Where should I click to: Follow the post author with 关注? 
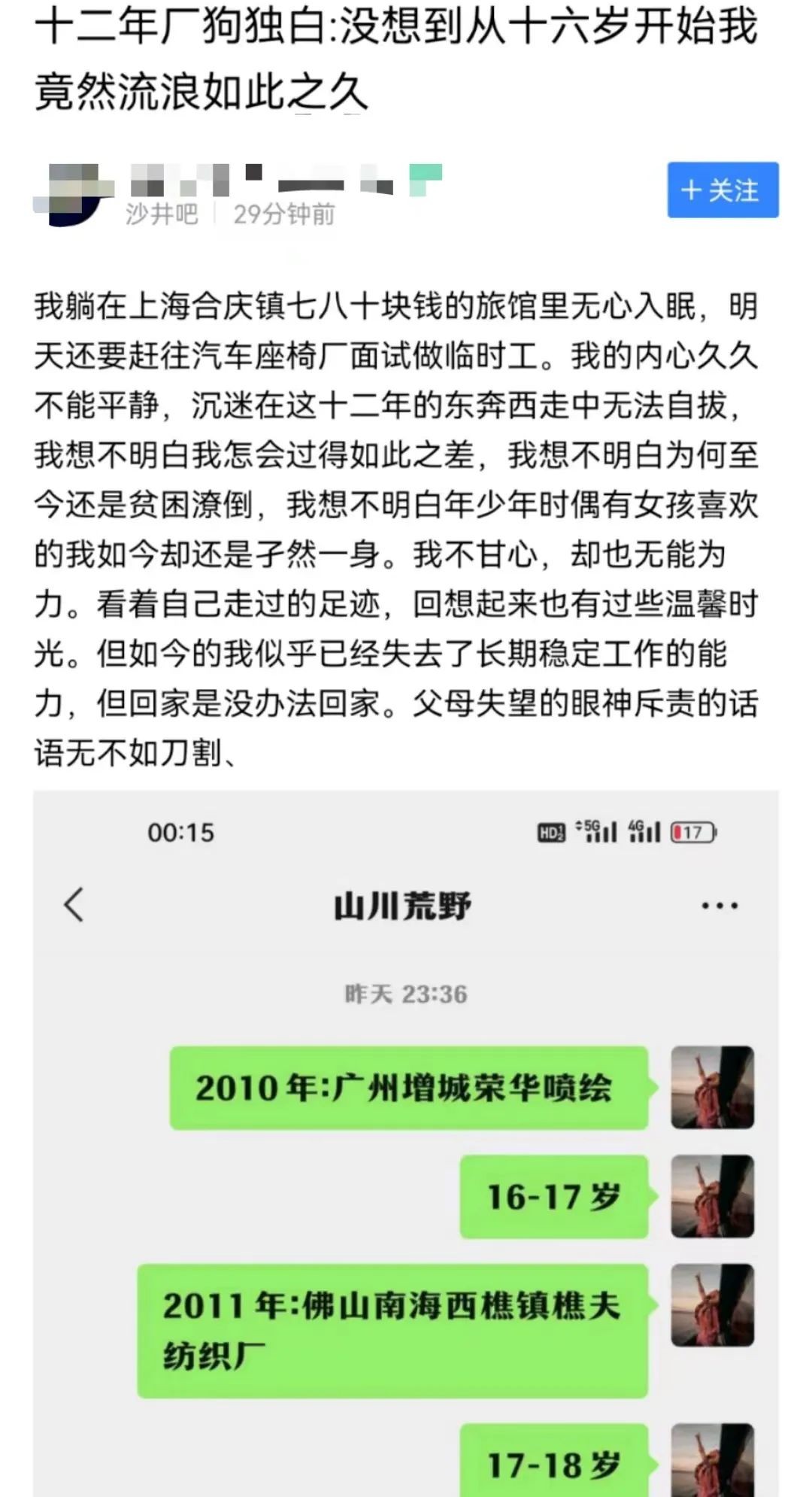click(722, 190)
